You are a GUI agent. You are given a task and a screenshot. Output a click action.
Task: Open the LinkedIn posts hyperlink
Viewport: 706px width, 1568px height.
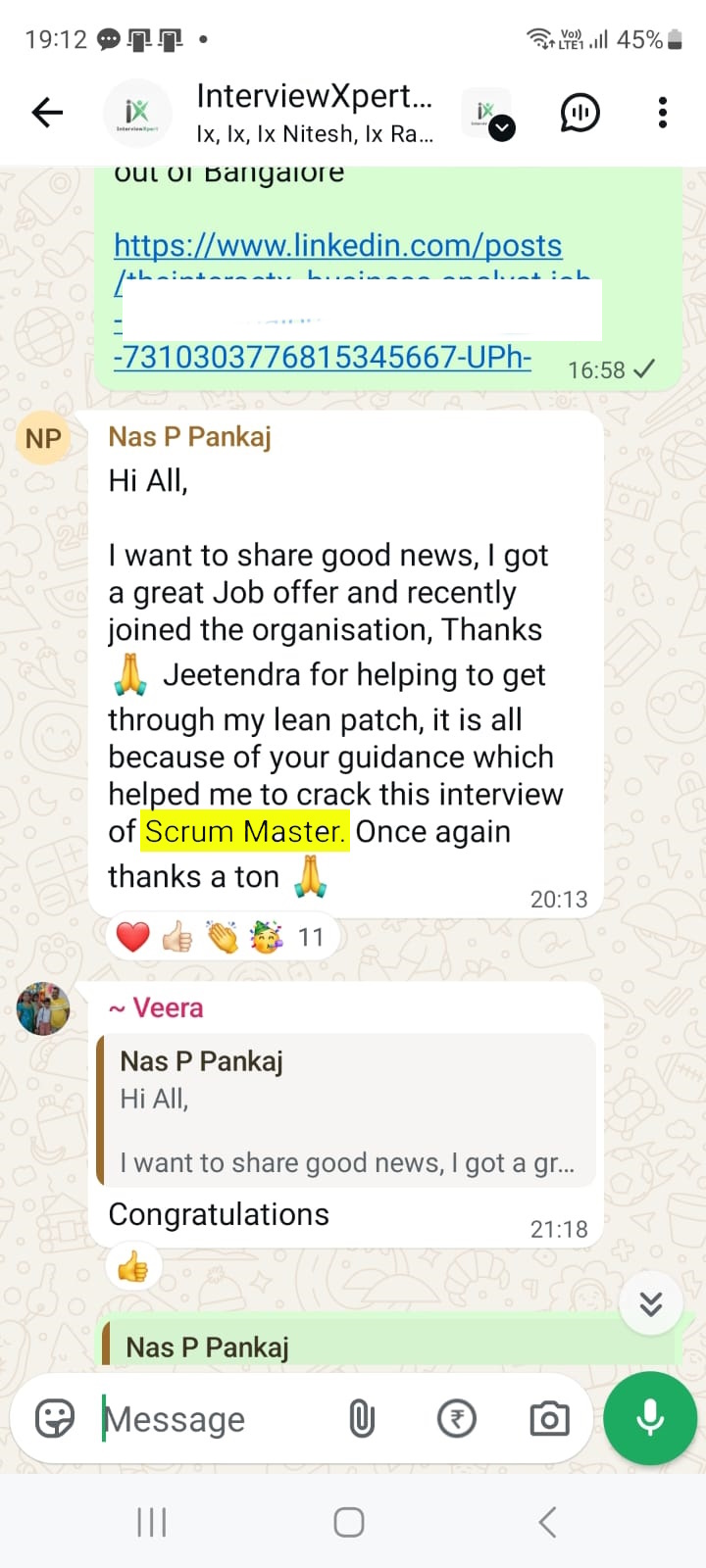click(338, 245)
